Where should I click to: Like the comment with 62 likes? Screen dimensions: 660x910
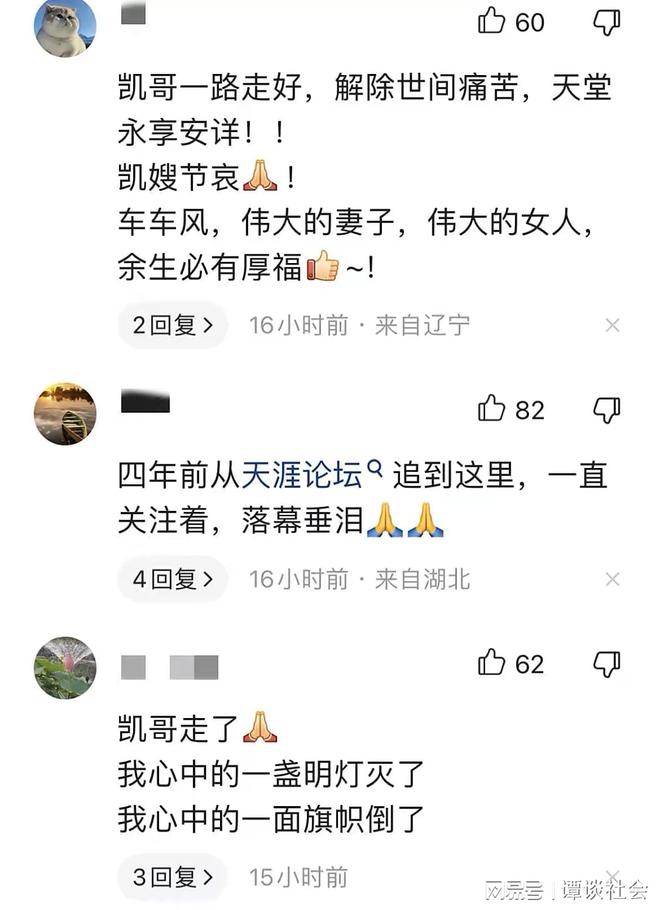point(492,663)
